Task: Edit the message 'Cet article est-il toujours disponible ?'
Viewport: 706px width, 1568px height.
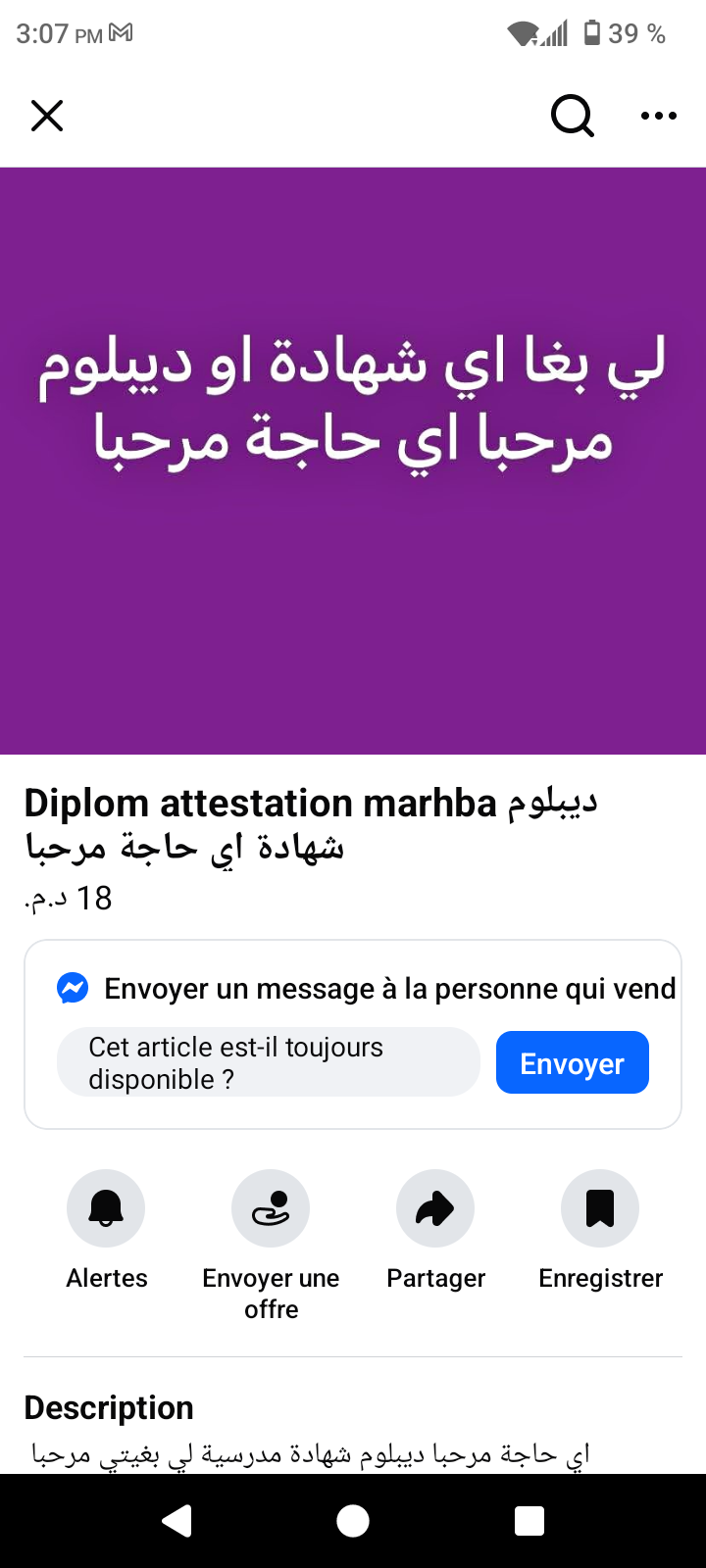Action: 268,1063
